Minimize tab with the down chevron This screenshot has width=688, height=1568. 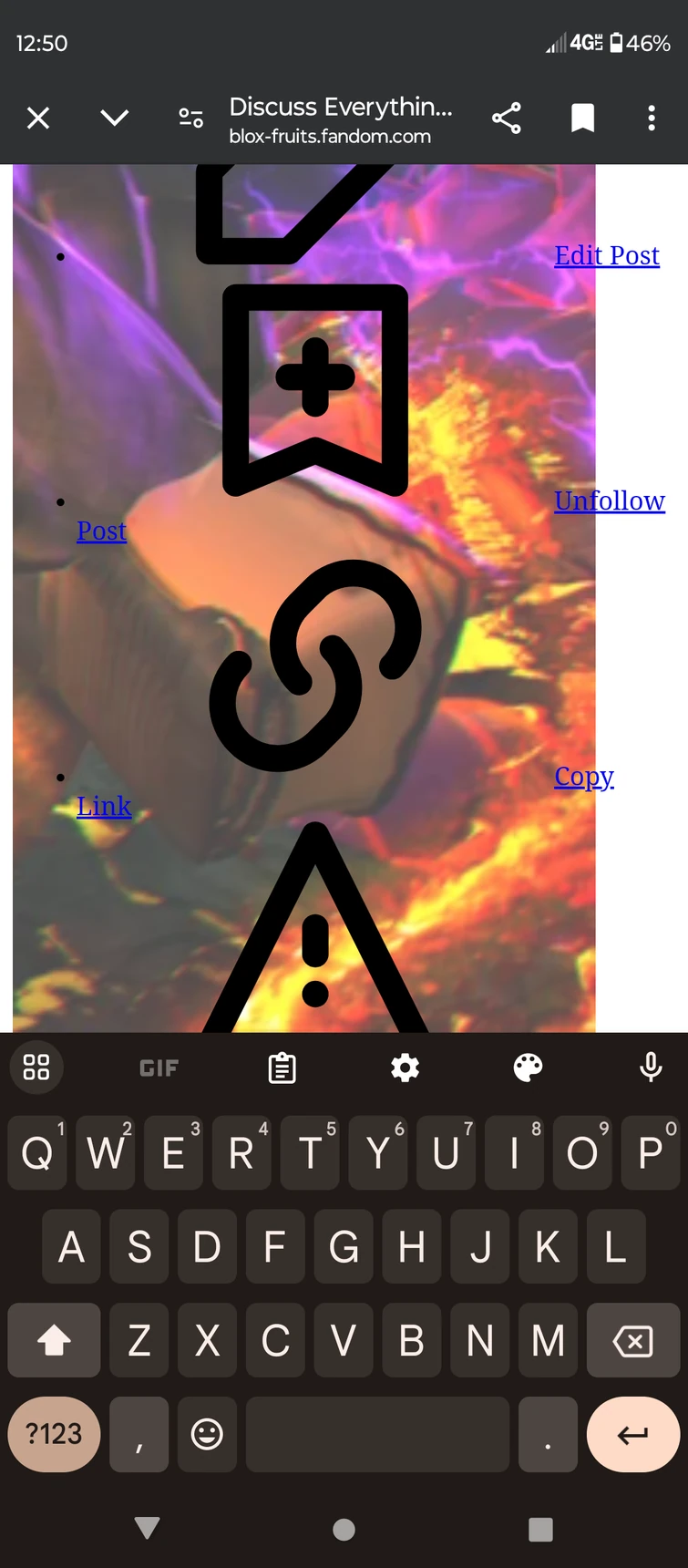(x=114, y=118)
